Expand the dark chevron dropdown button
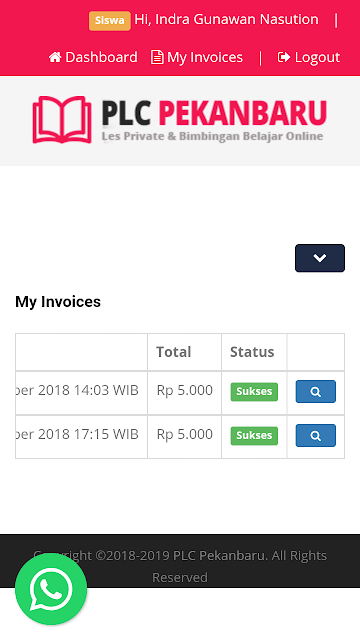 click(x=320, y=258)
